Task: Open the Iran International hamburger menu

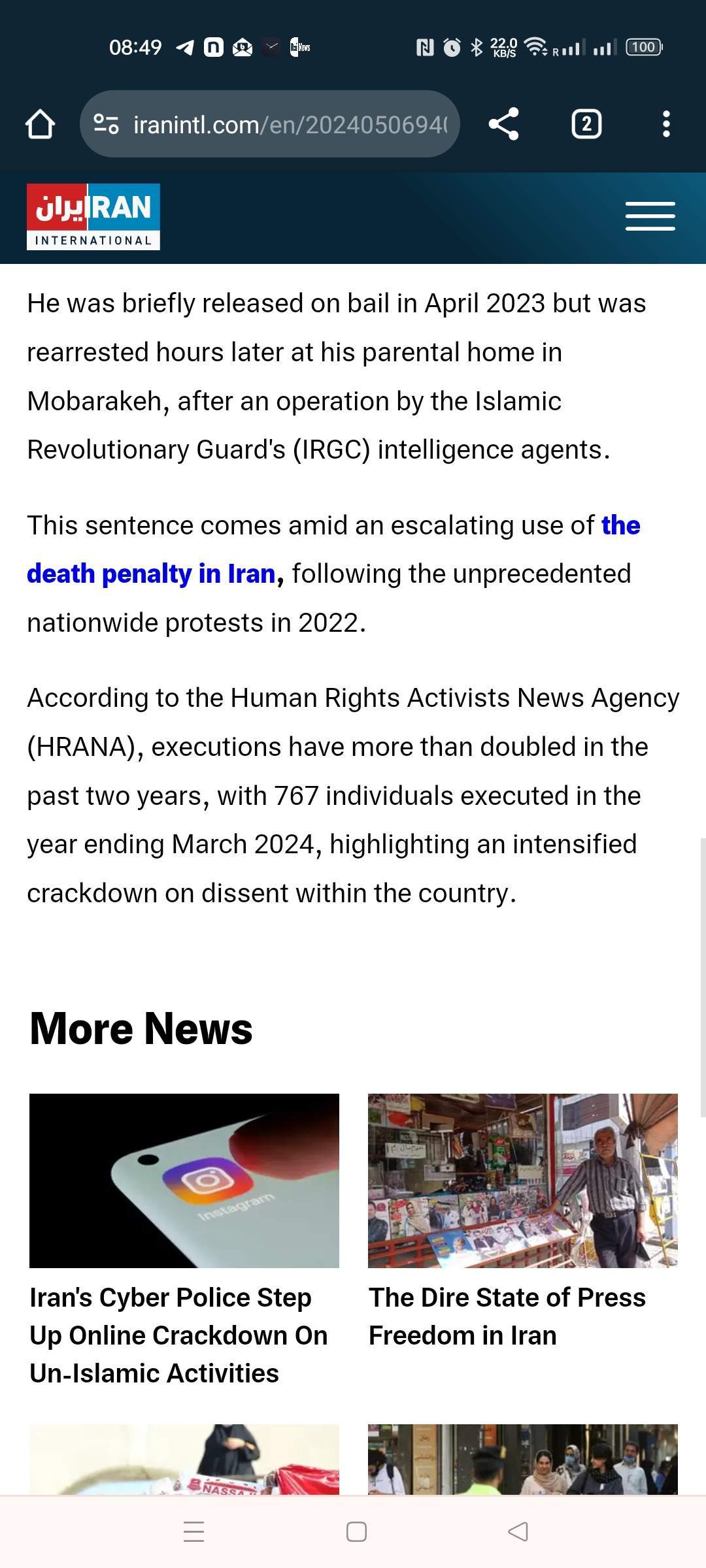Action: click(x=650, y=216)
